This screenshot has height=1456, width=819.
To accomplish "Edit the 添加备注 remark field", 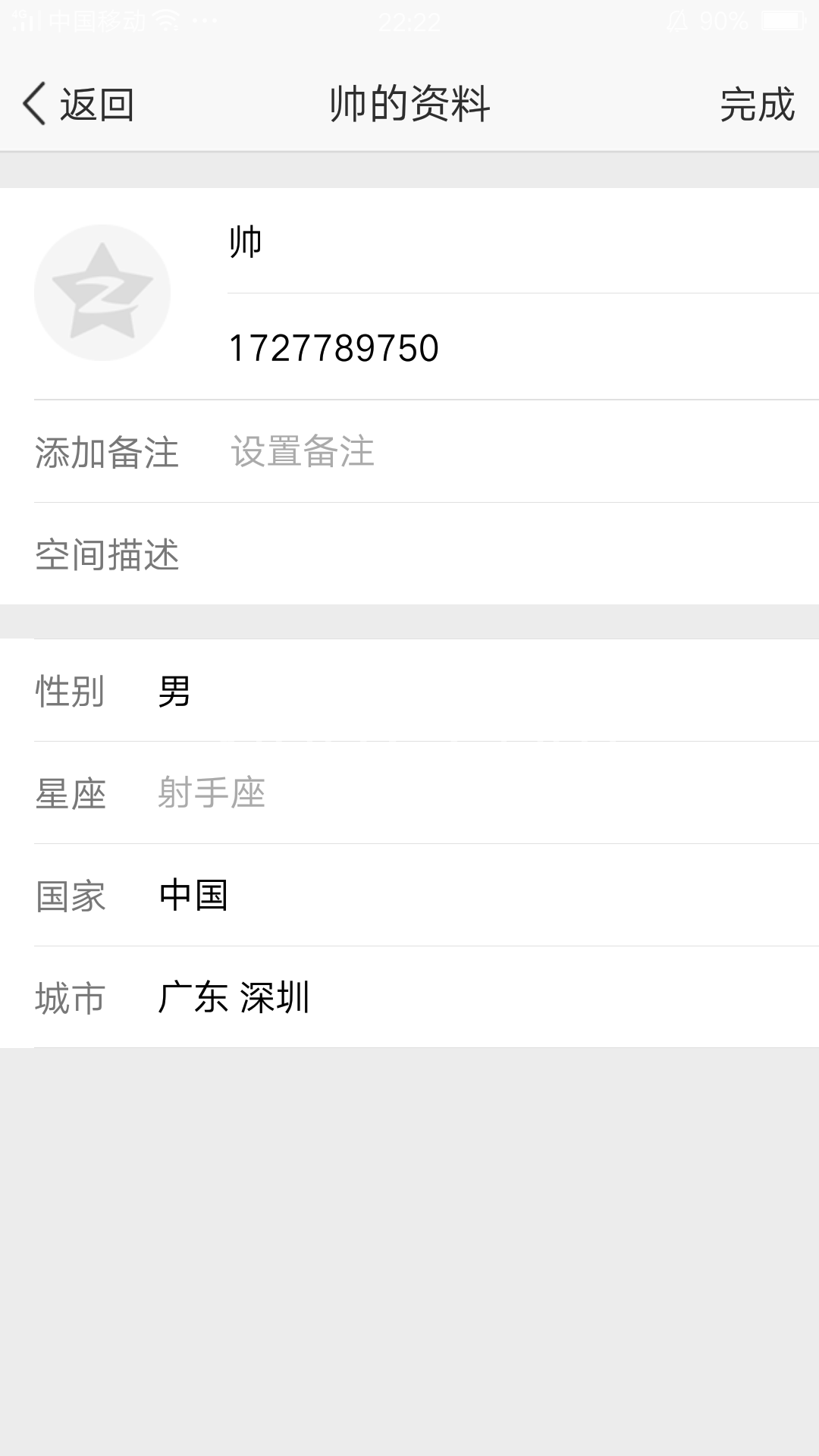I will [x=409, y=452].
